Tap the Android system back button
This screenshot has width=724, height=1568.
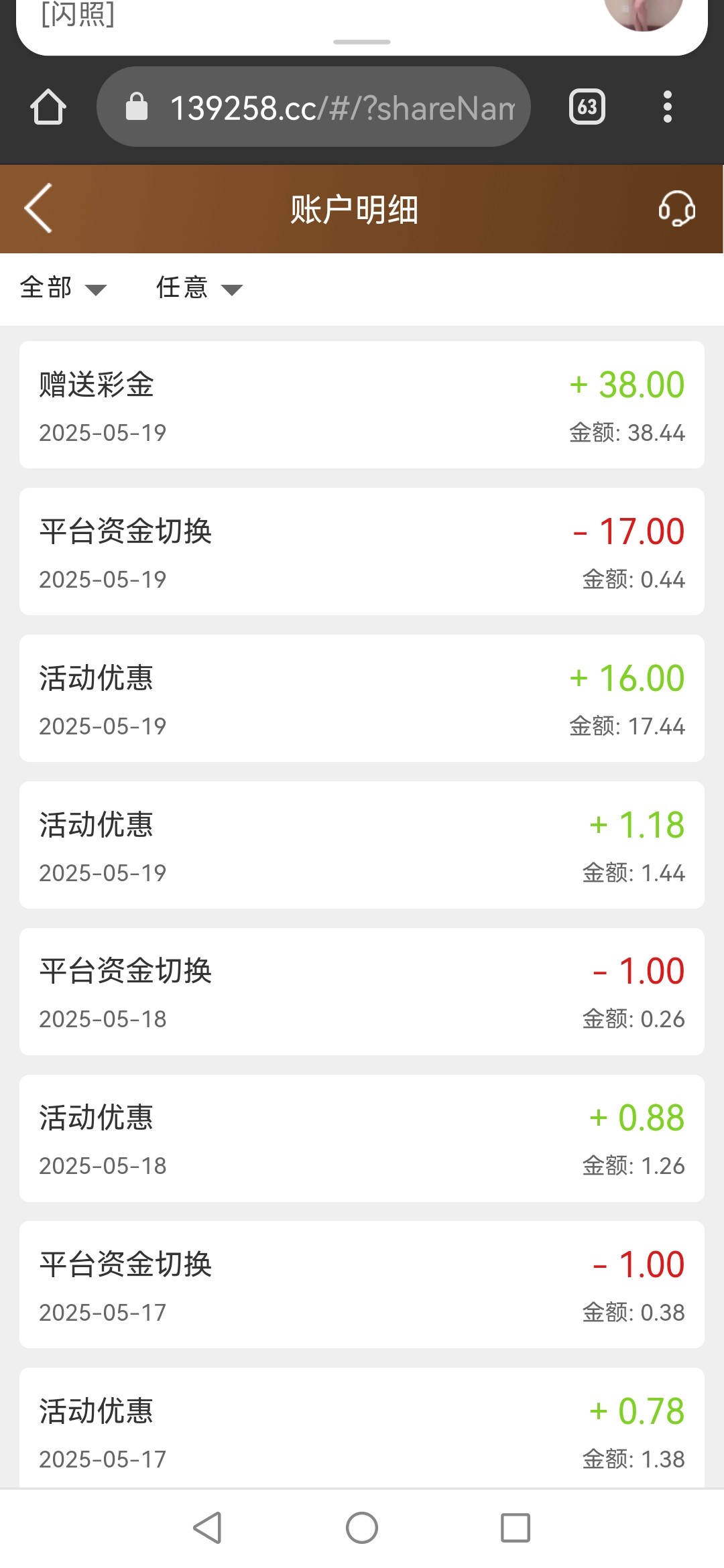click(x=207, y=1528)
